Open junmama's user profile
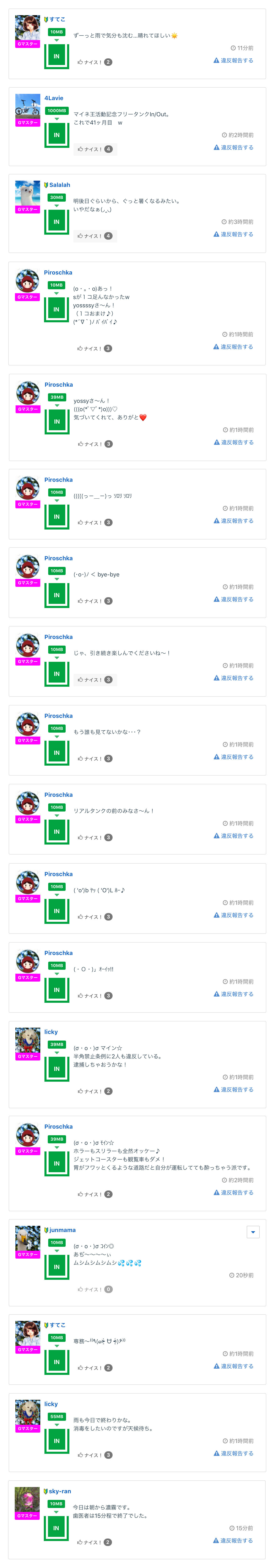 [x=62, y=1230]
